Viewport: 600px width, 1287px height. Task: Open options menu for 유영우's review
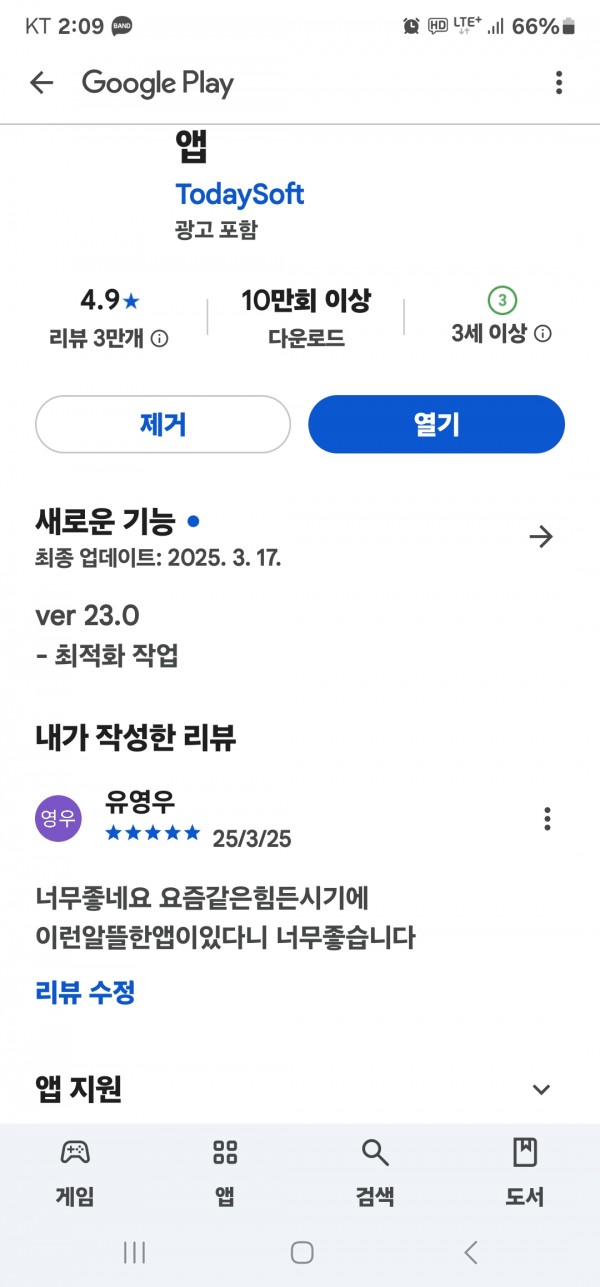pyautogui.click(x=547, y=818)
